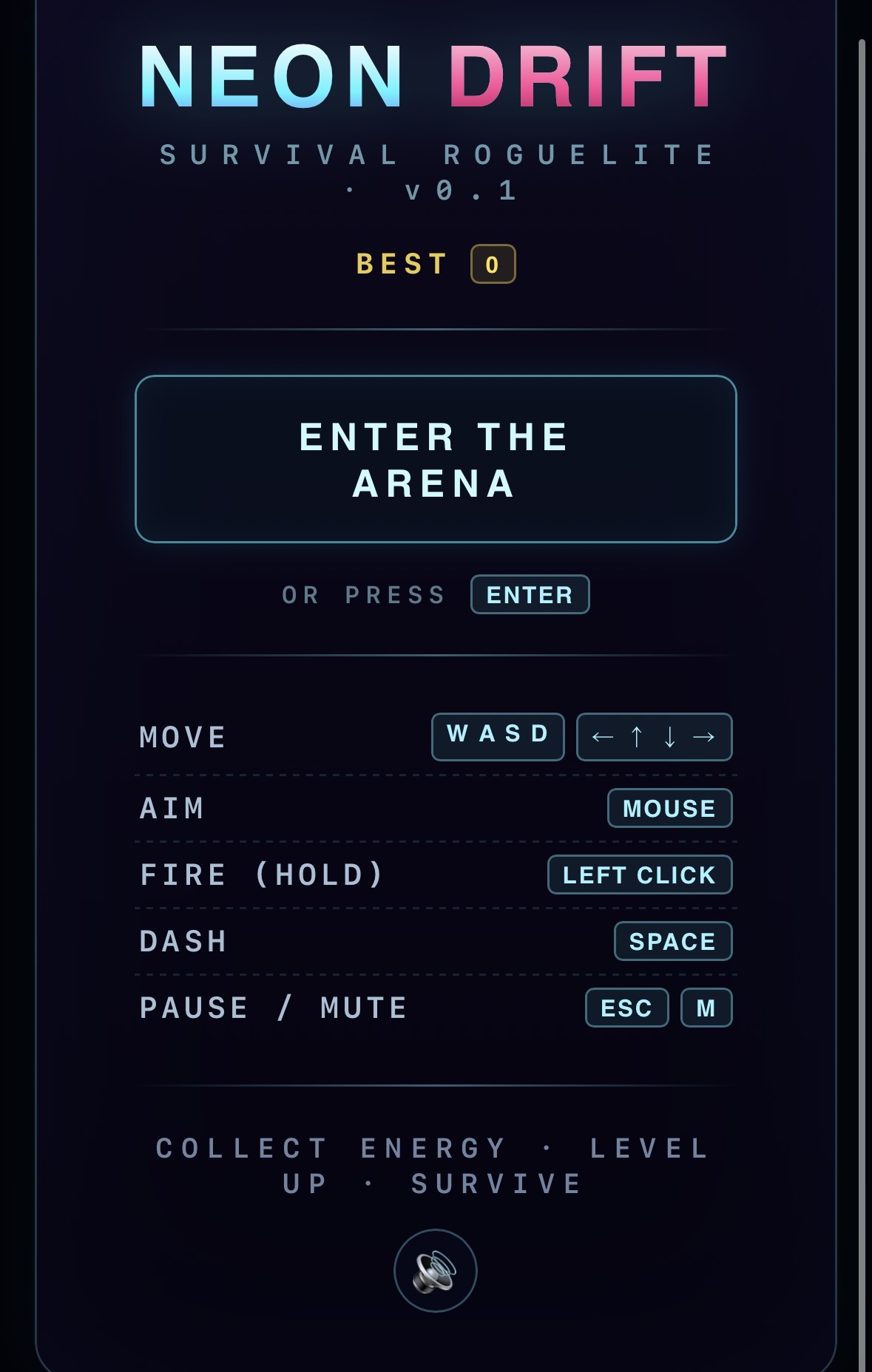Image resolution: width=872 pixels, height=1372 pixels.
Task: Toggle sound with the speaker icon
Action: coord(435,1271)
